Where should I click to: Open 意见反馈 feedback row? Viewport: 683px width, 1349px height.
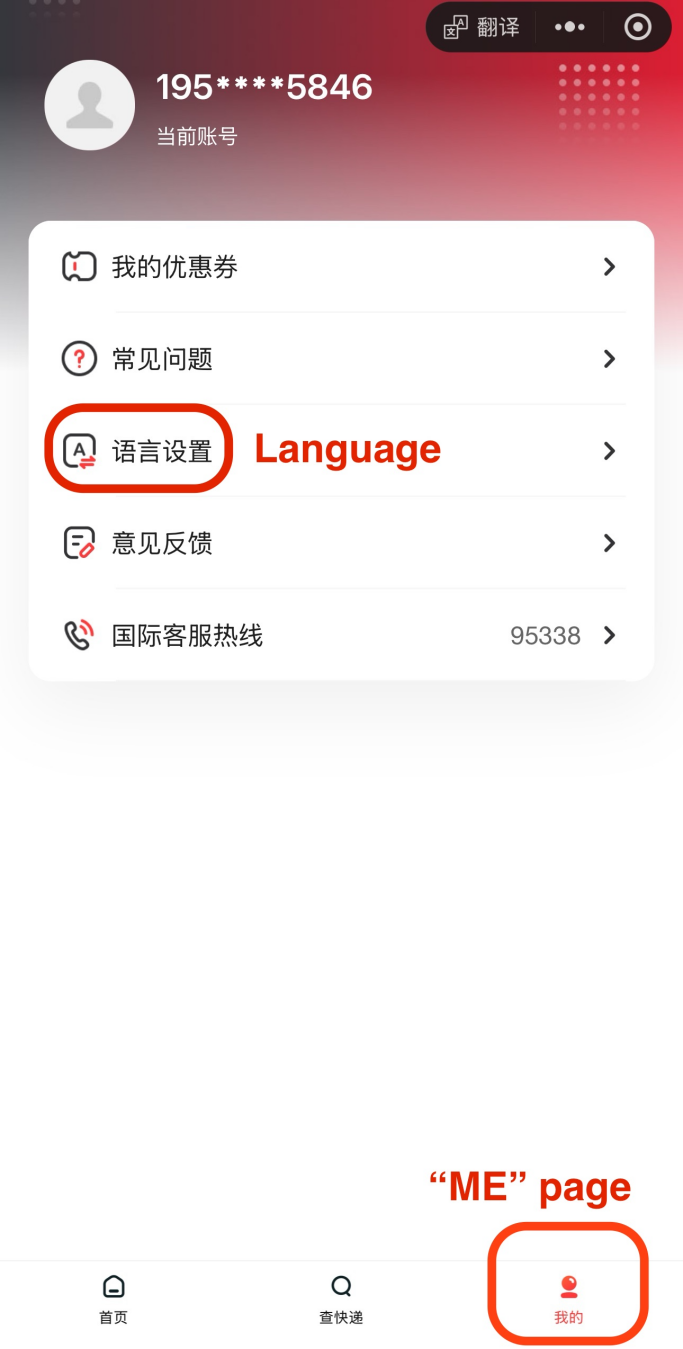340,543
